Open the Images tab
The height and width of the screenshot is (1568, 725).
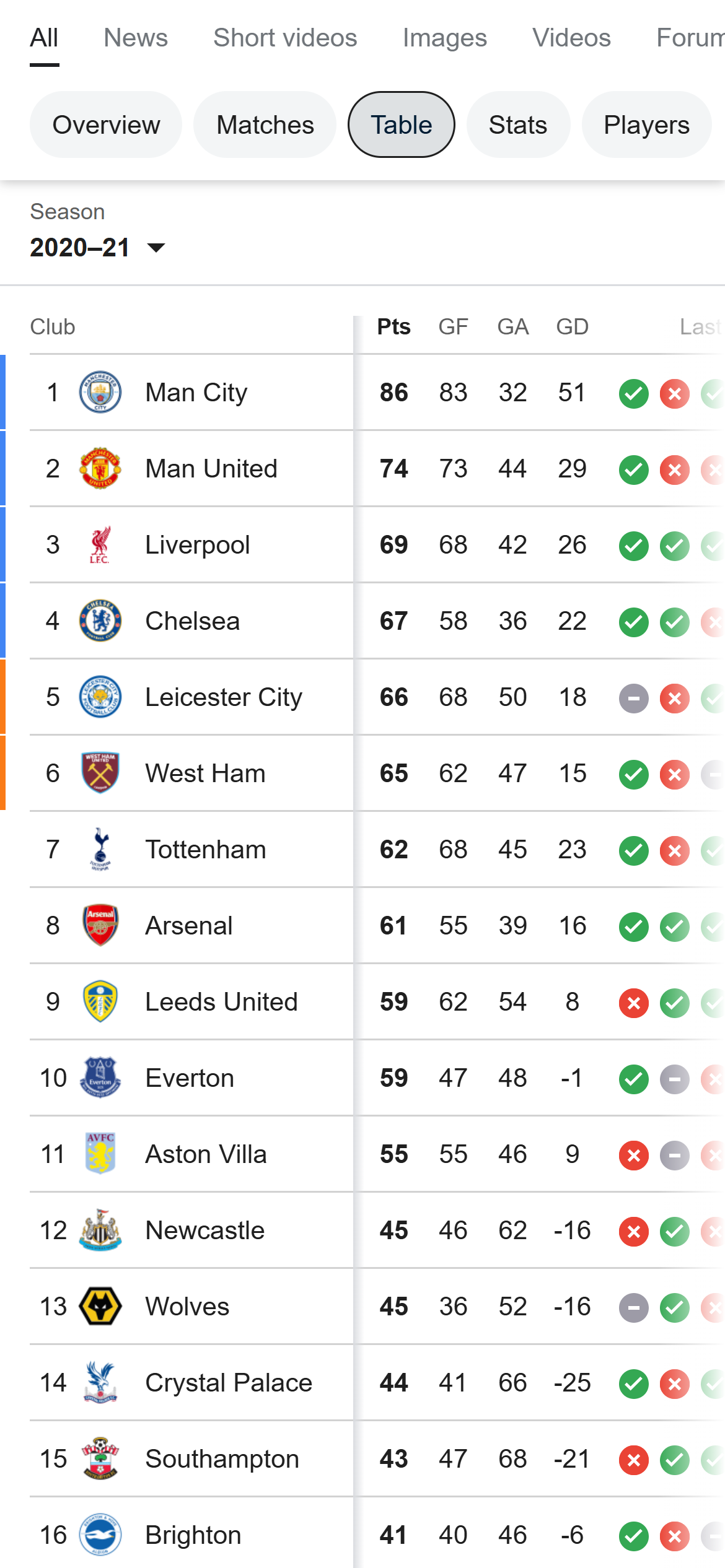[444, 38]
